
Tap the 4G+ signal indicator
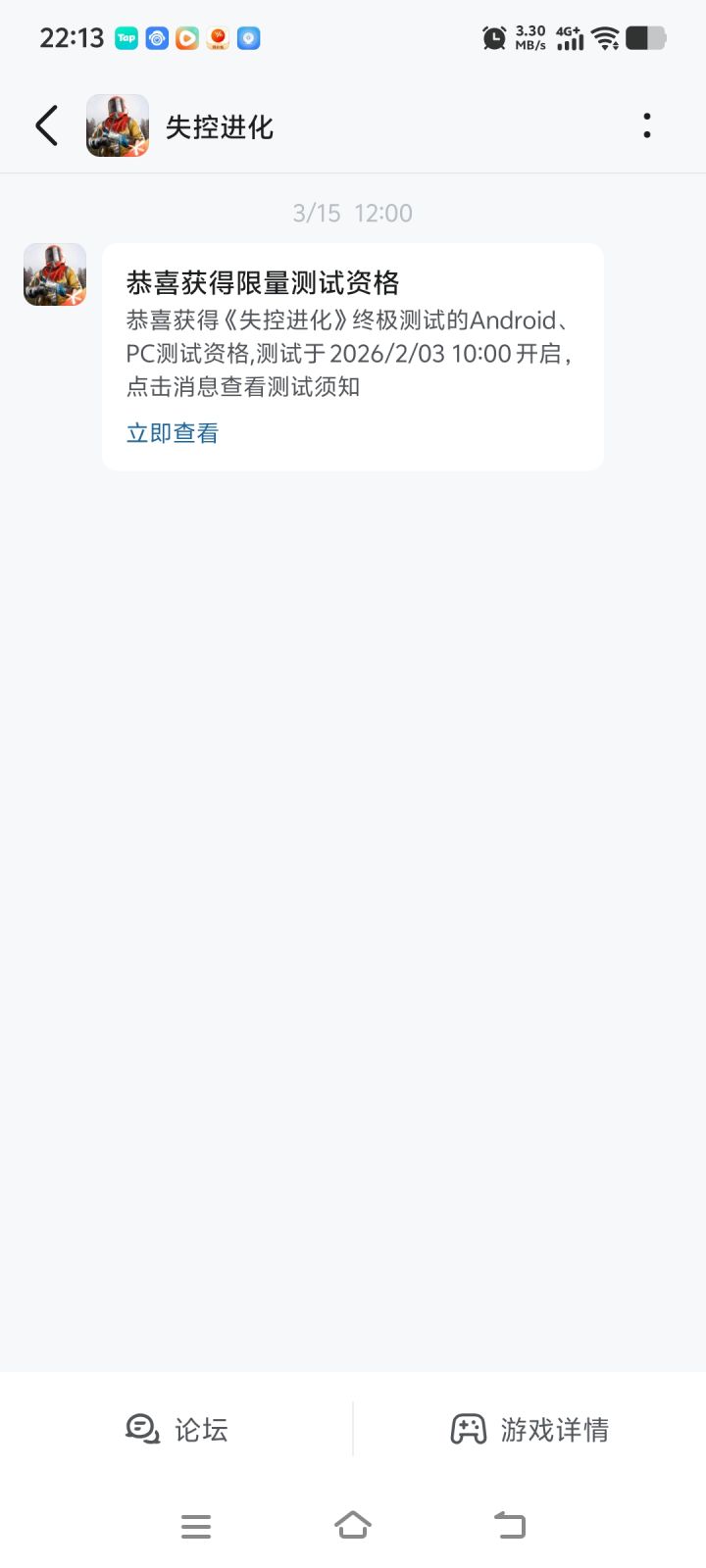[572, 37]
